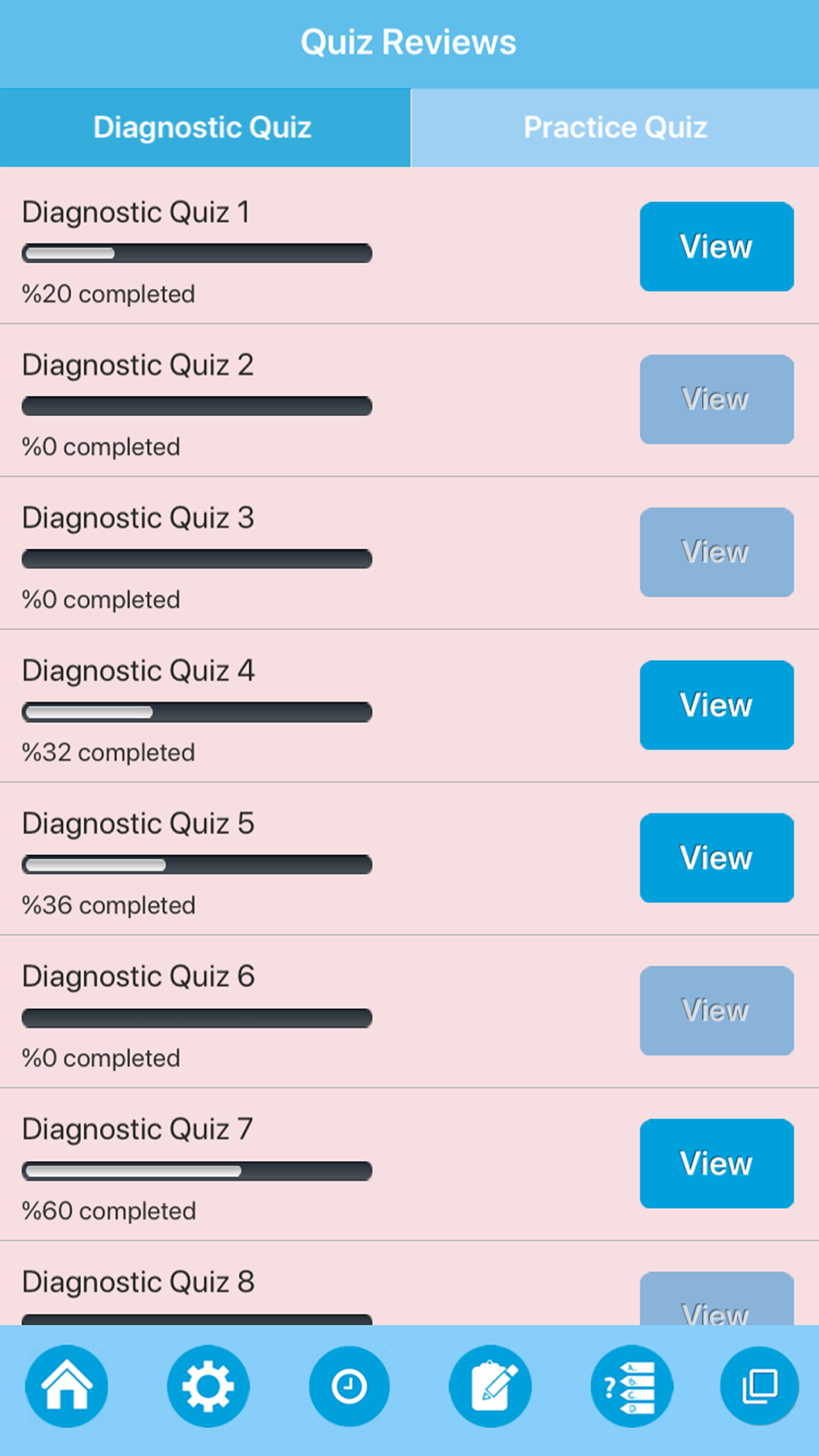Open the clipboard pencil icon

(491, 1386)
